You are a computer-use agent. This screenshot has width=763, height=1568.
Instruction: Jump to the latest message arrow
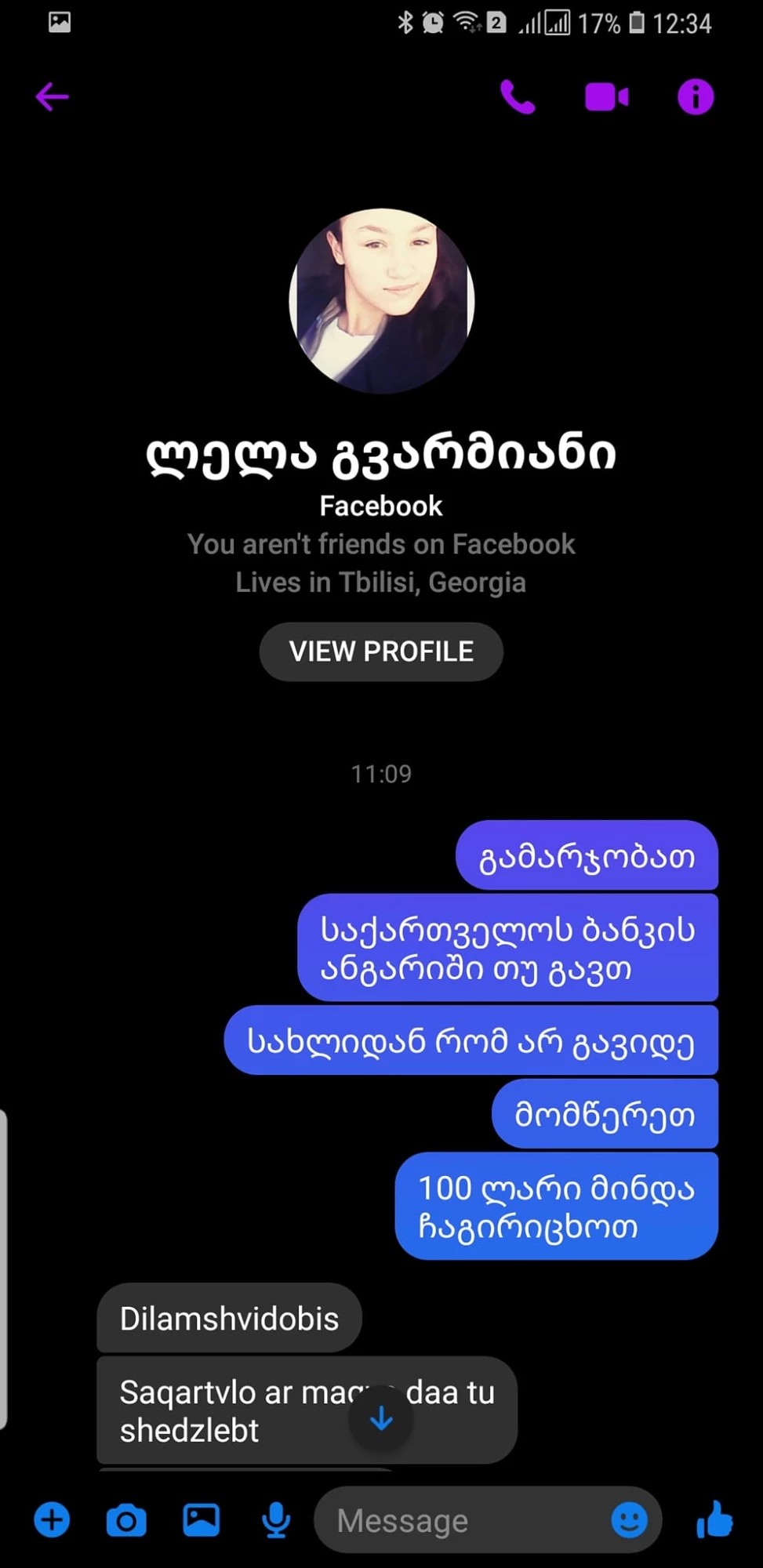381,1418
